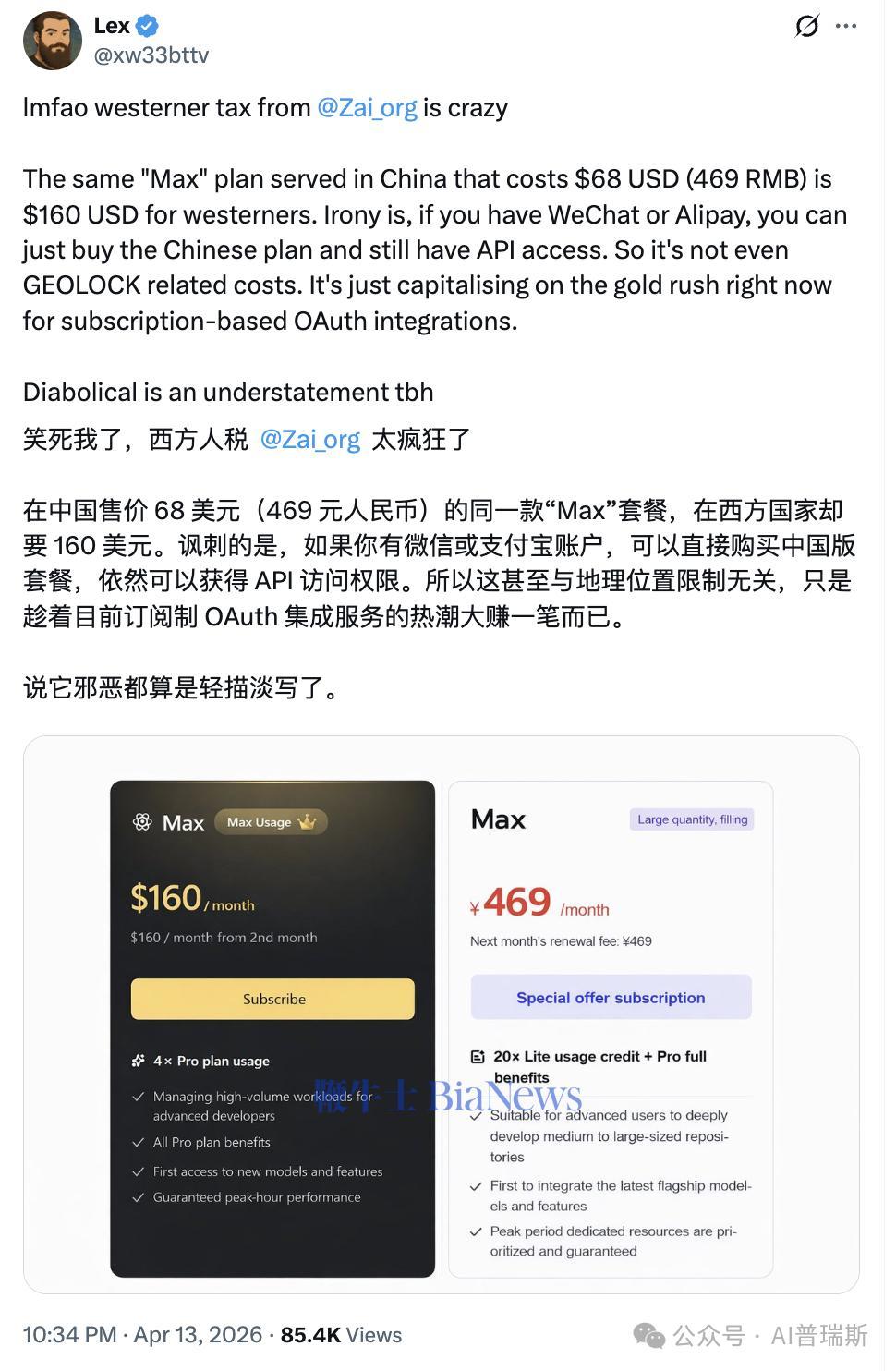Click the three-dot more options icon
Viewport: 896px width, 1371px height.
point(848,27)
